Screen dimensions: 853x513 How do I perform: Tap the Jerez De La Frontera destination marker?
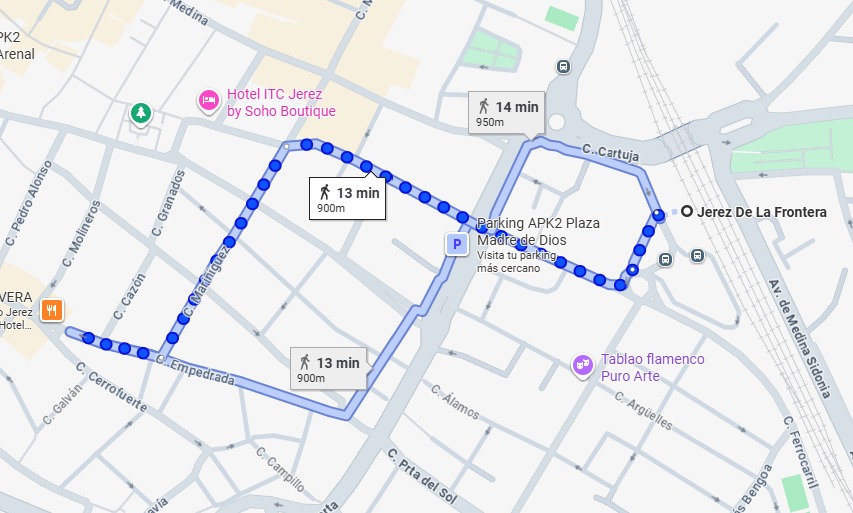click(688, 212)
